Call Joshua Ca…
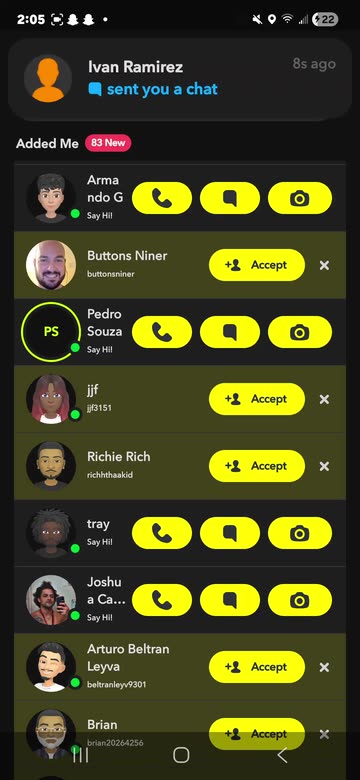The width and height of the screenshot is (360, 780). coord(162,600)
